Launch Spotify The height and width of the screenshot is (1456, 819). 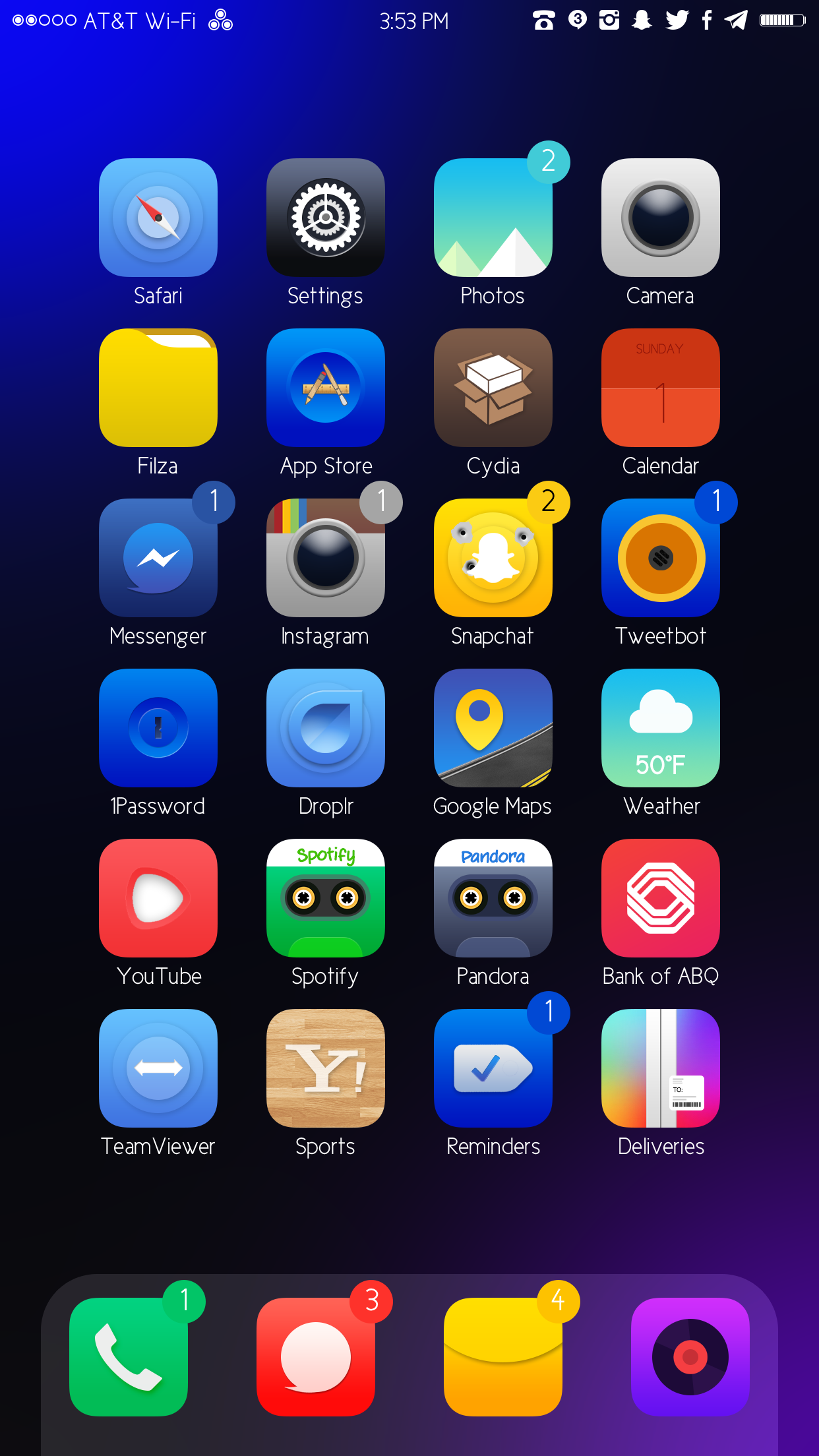tap(326, 898)
